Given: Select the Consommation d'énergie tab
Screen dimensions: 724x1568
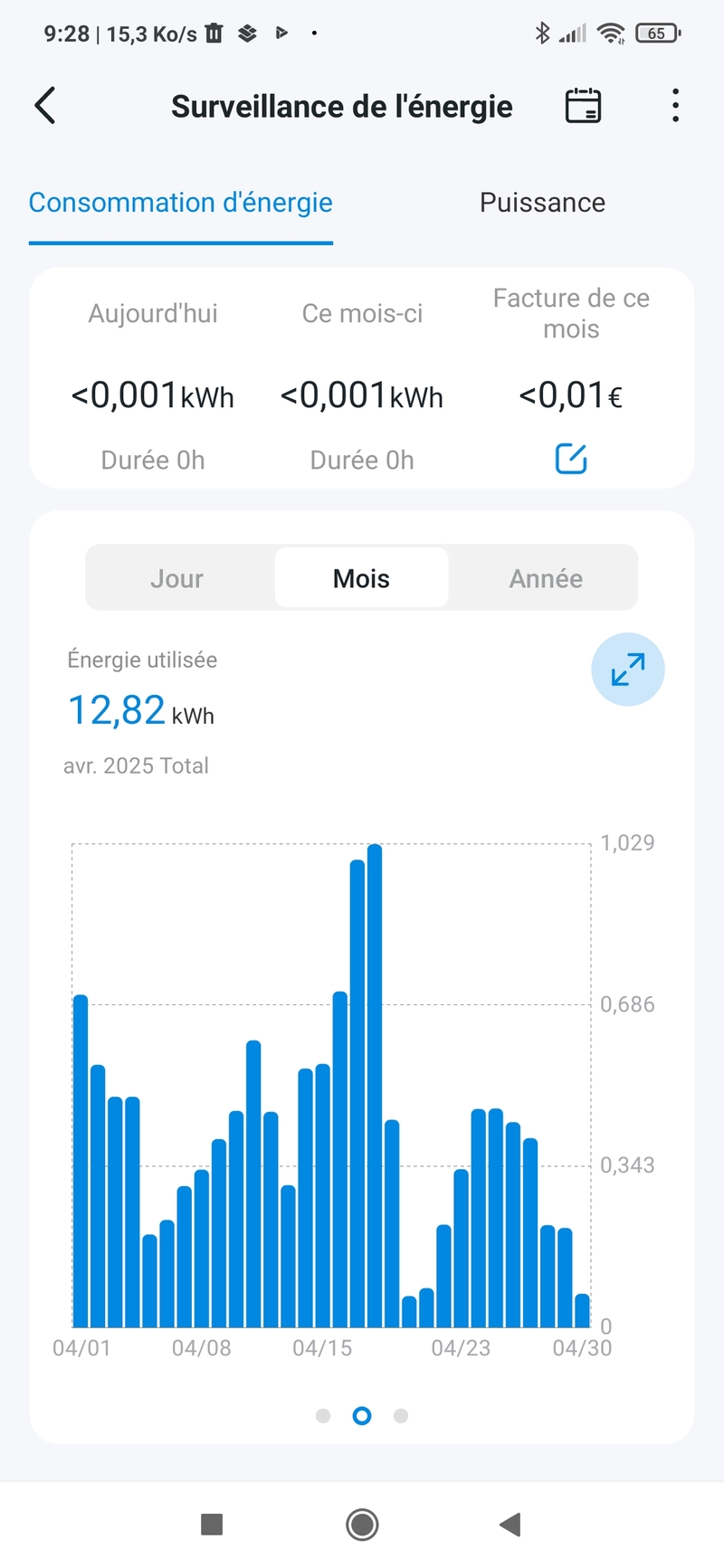Looking at the screenshot, I should [181, 203].
